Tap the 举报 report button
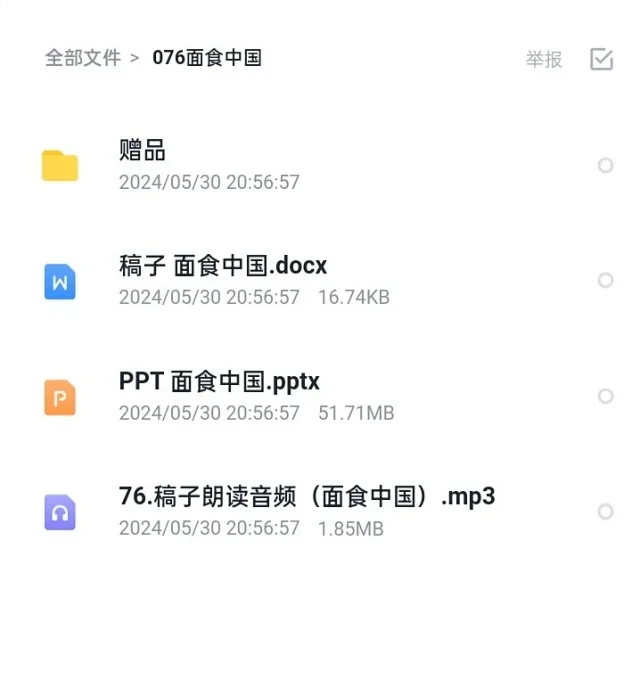 coord(544,59)
